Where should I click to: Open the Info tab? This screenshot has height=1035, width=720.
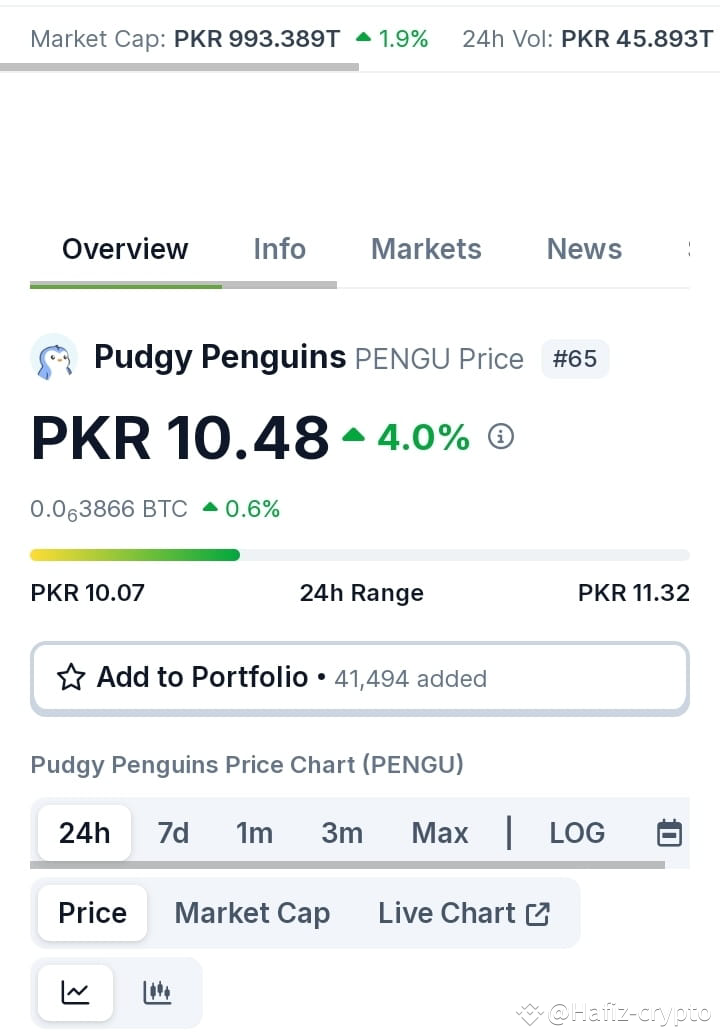[279, 249]
